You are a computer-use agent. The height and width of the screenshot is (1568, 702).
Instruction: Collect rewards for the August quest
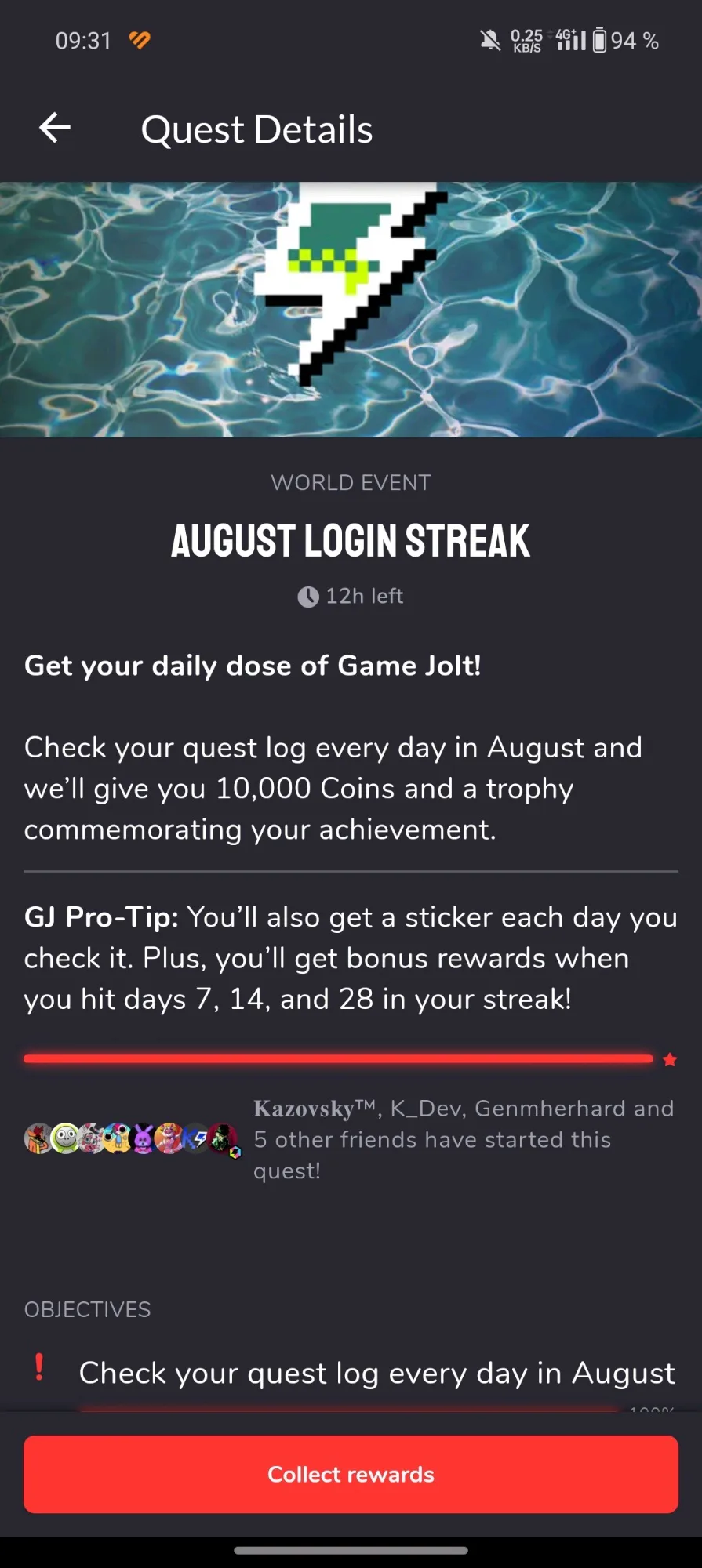[351, 1474]
